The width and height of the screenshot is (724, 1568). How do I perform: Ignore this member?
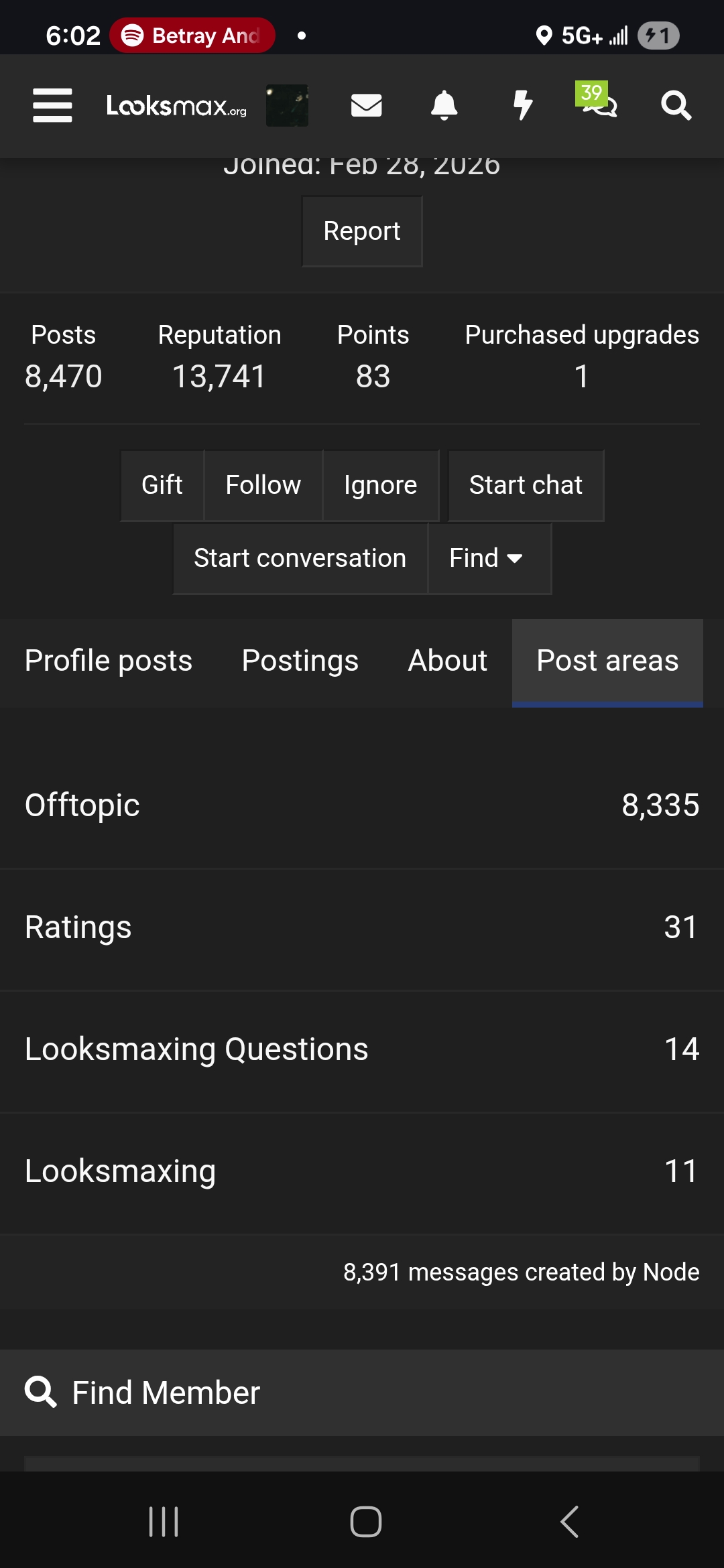tap(380, 485)
